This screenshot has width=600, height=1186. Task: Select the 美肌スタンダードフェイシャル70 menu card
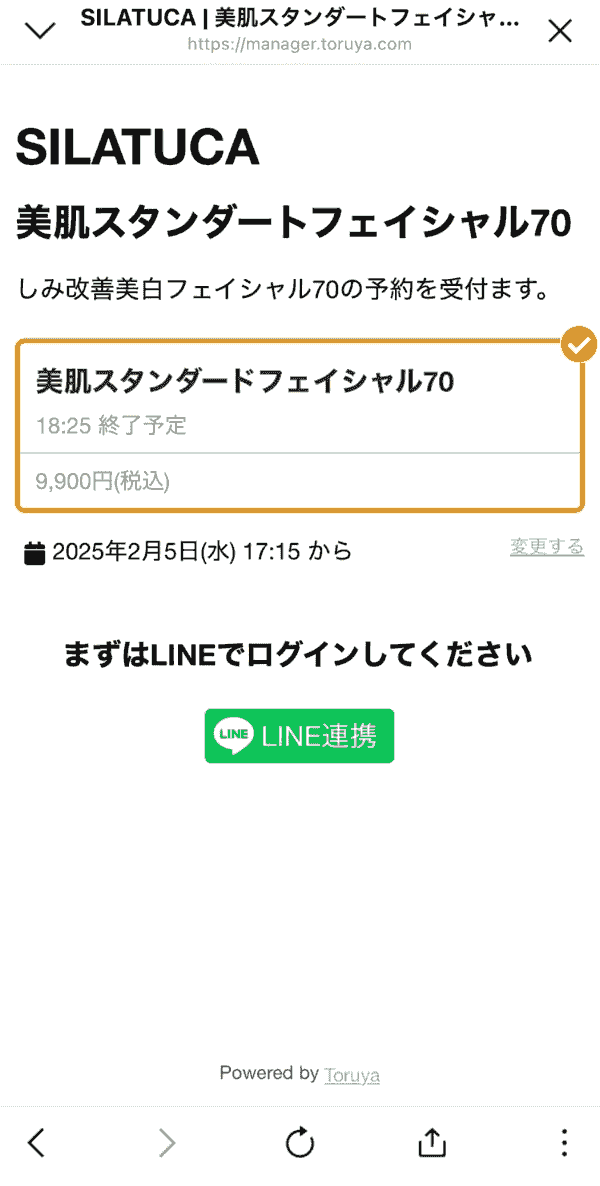pyautogui.click(x=299, y=425)
